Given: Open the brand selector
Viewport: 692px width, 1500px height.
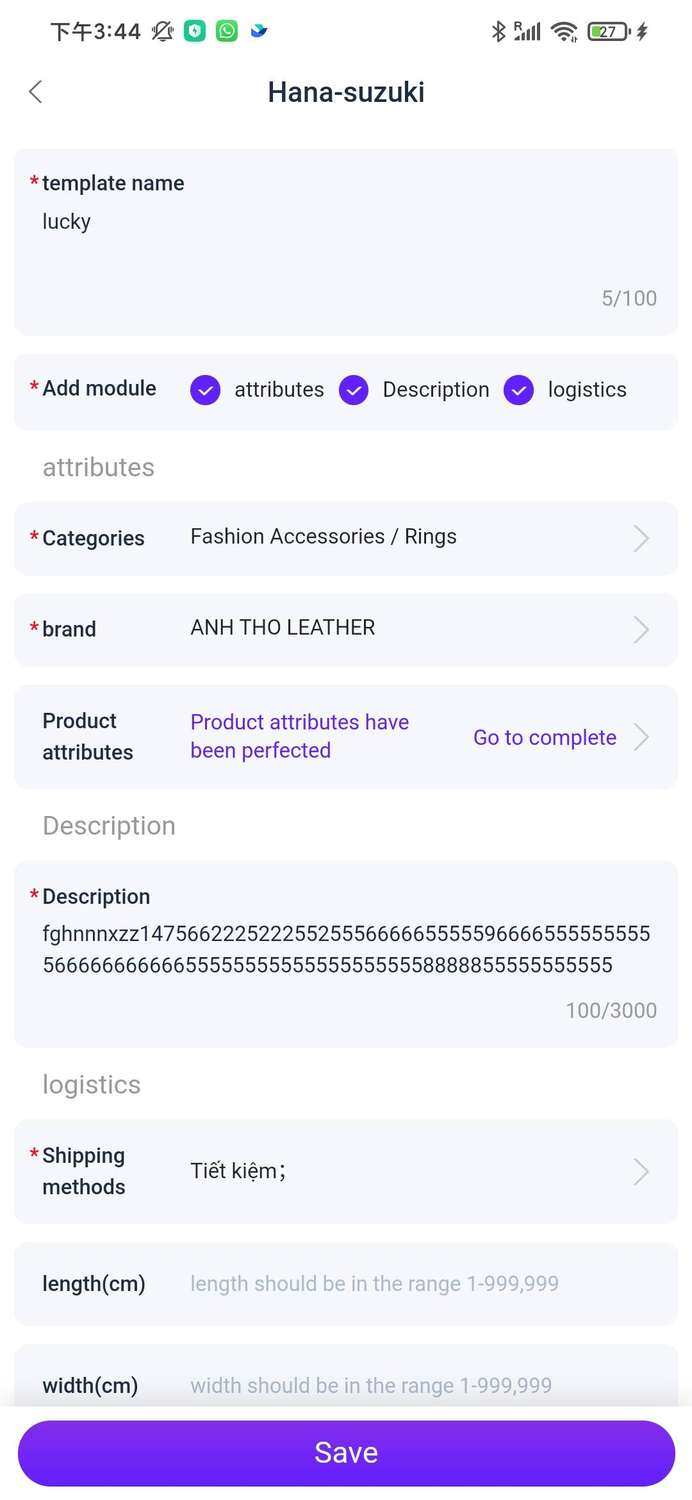Looking at the screenshot, I should (x=346, y=629).
